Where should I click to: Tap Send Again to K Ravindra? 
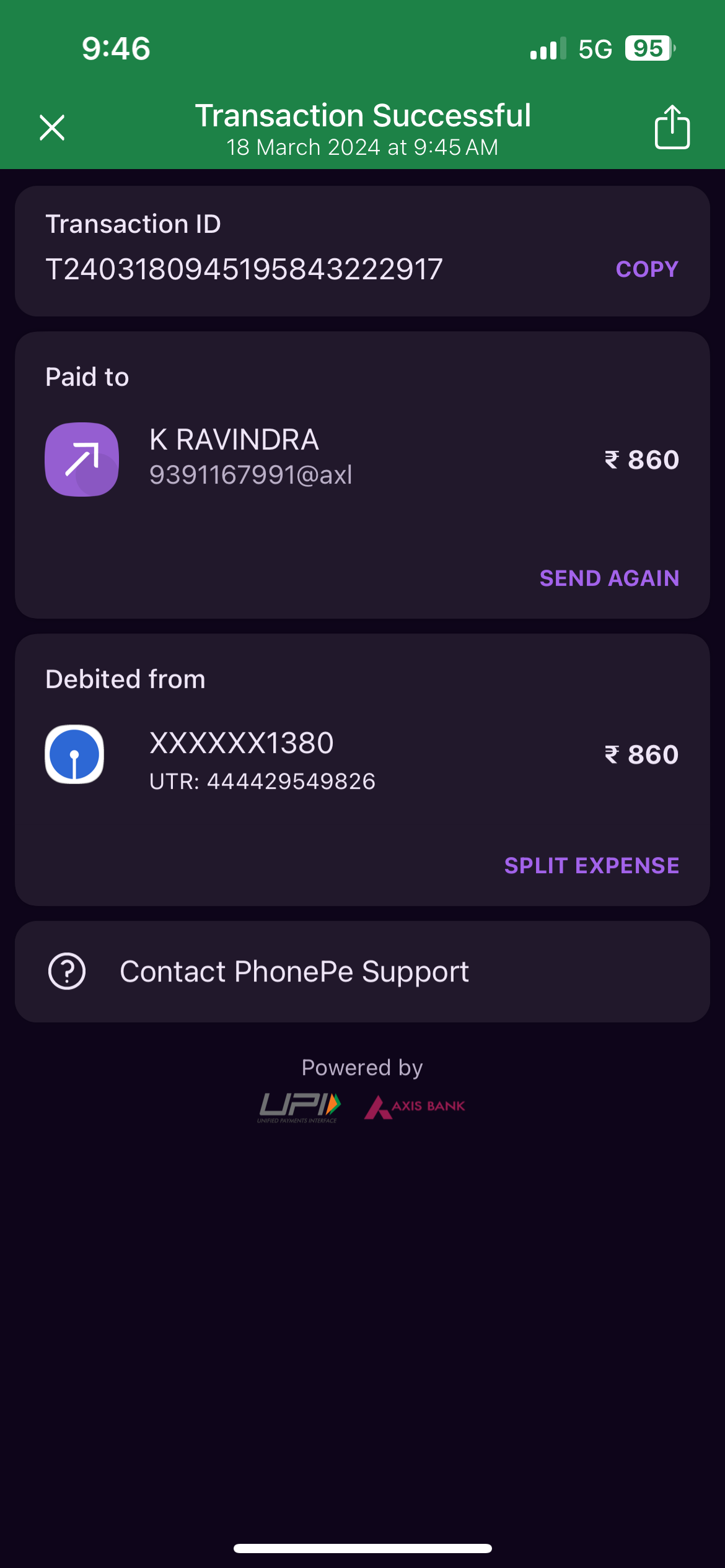[609, 578]
